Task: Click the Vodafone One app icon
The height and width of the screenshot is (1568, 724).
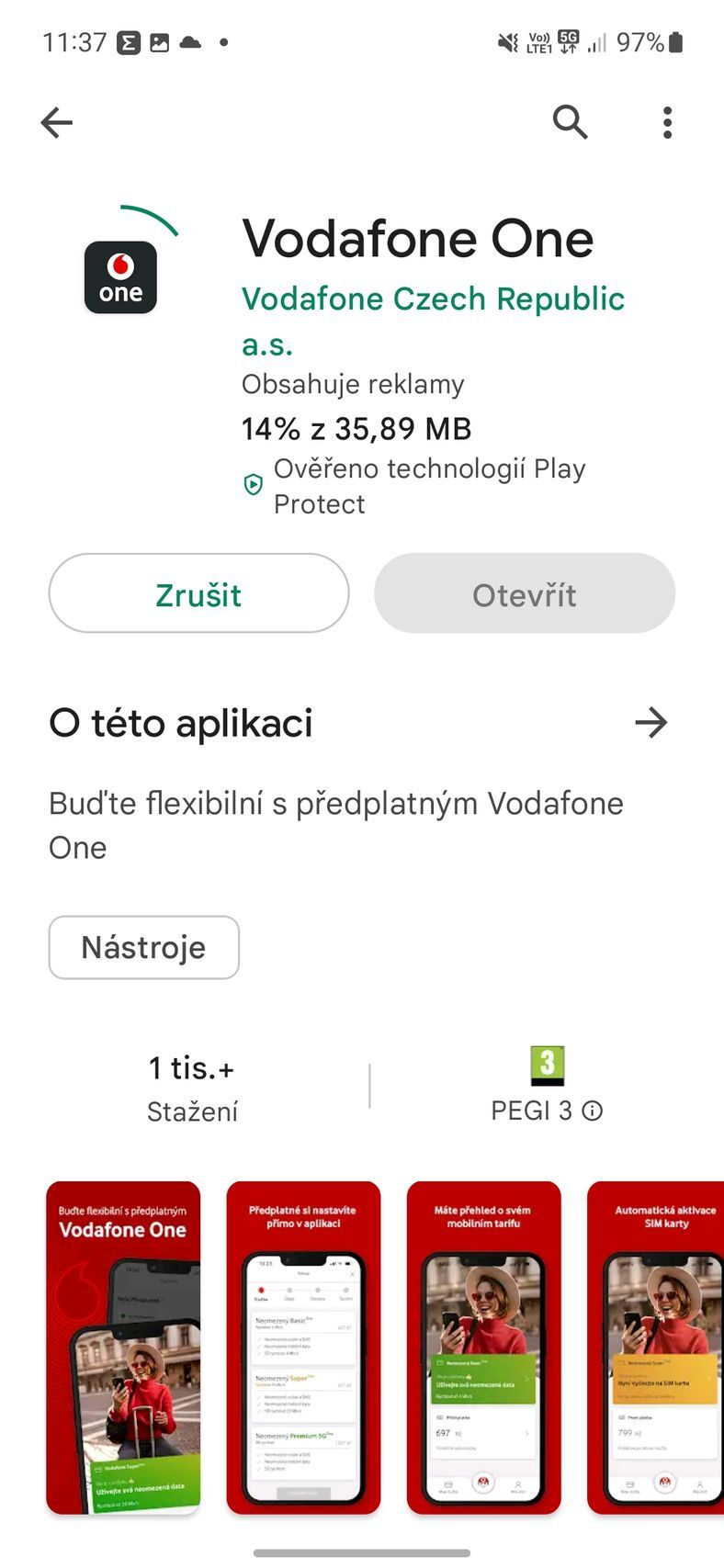Action: coord(120,276)
